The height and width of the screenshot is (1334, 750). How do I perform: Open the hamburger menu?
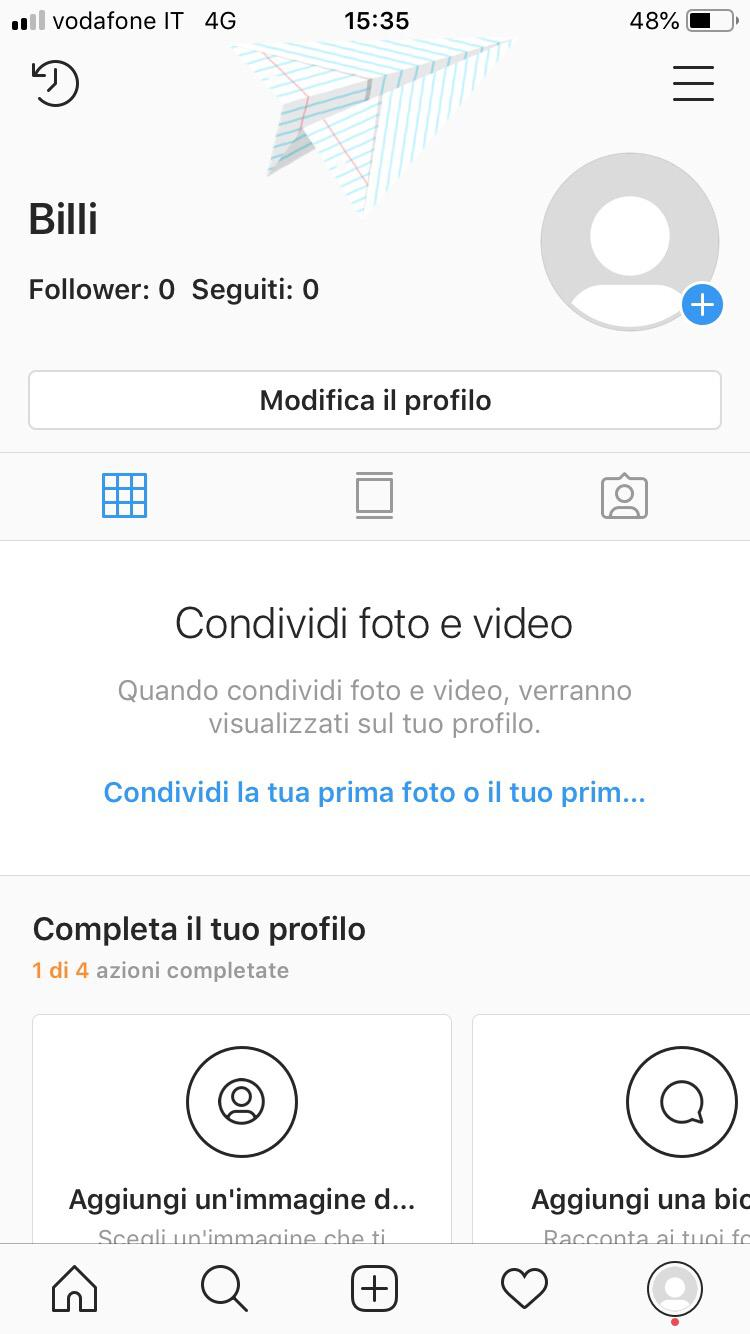(693, 83)
